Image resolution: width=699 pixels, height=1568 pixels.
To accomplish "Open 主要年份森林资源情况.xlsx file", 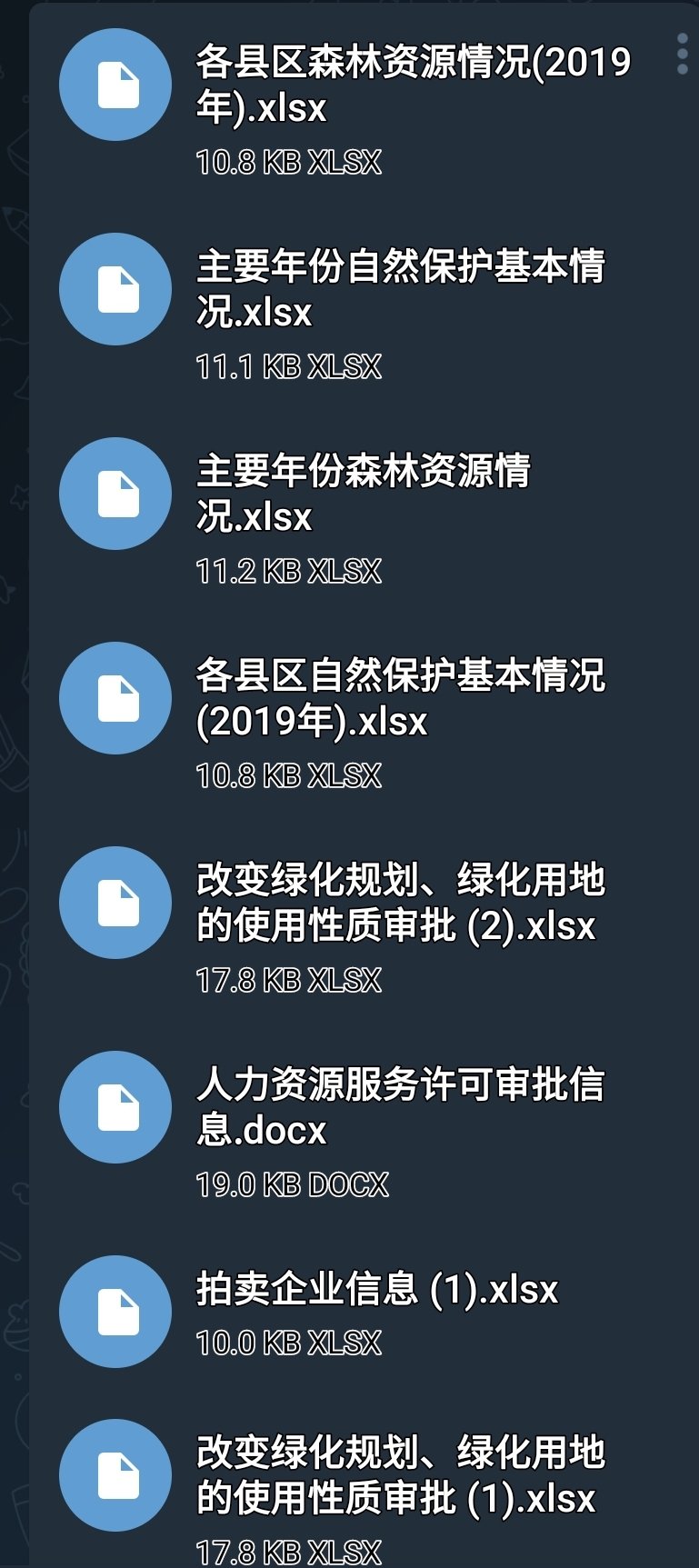I will click(364, 494).
